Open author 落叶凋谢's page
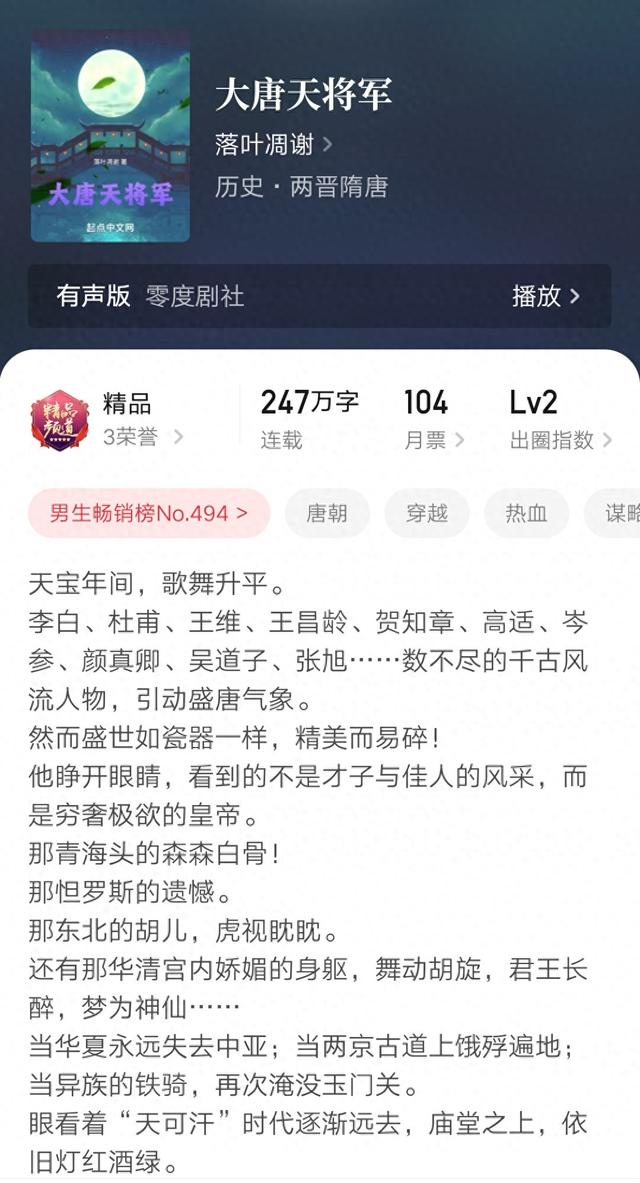The height and width of the screenshot is (1183, 640). (273, 145)
